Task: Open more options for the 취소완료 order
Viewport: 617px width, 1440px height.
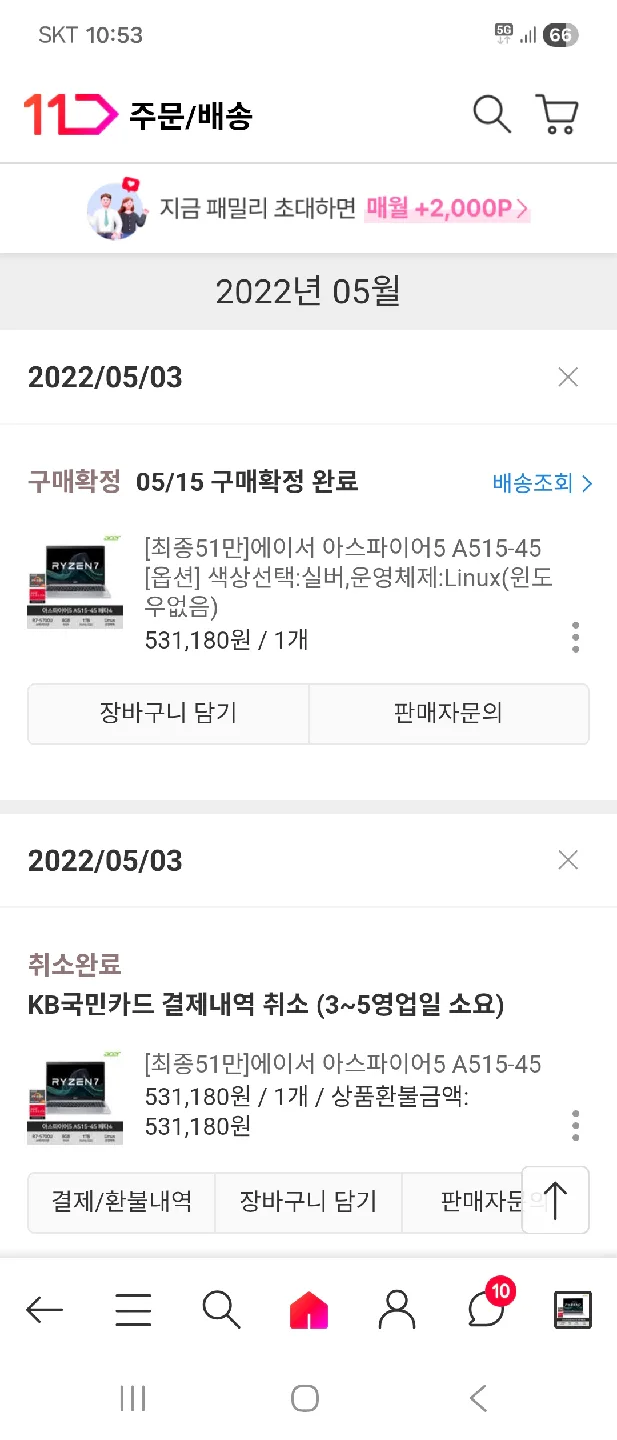Action: [x=575, y=1125]
